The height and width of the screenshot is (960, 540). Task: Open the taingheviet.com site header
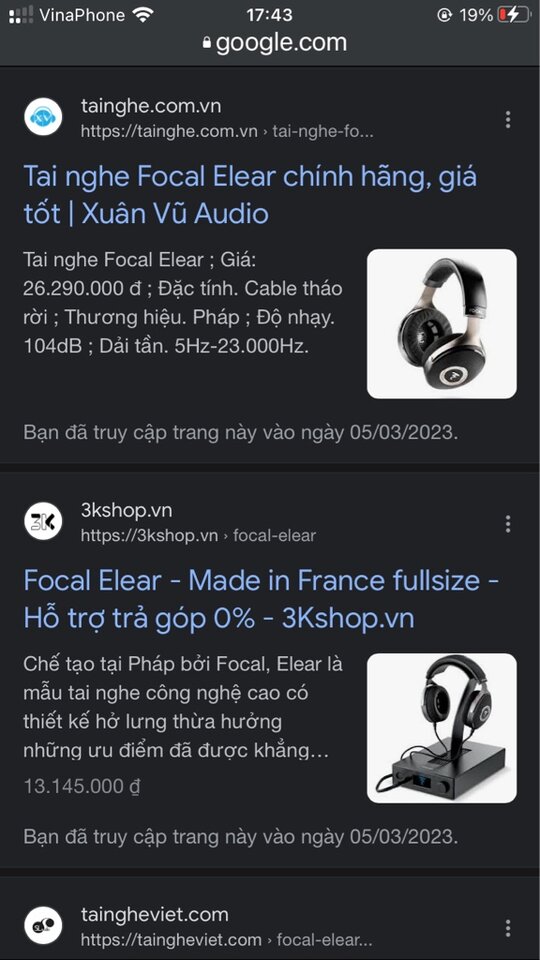pos(198,926)
